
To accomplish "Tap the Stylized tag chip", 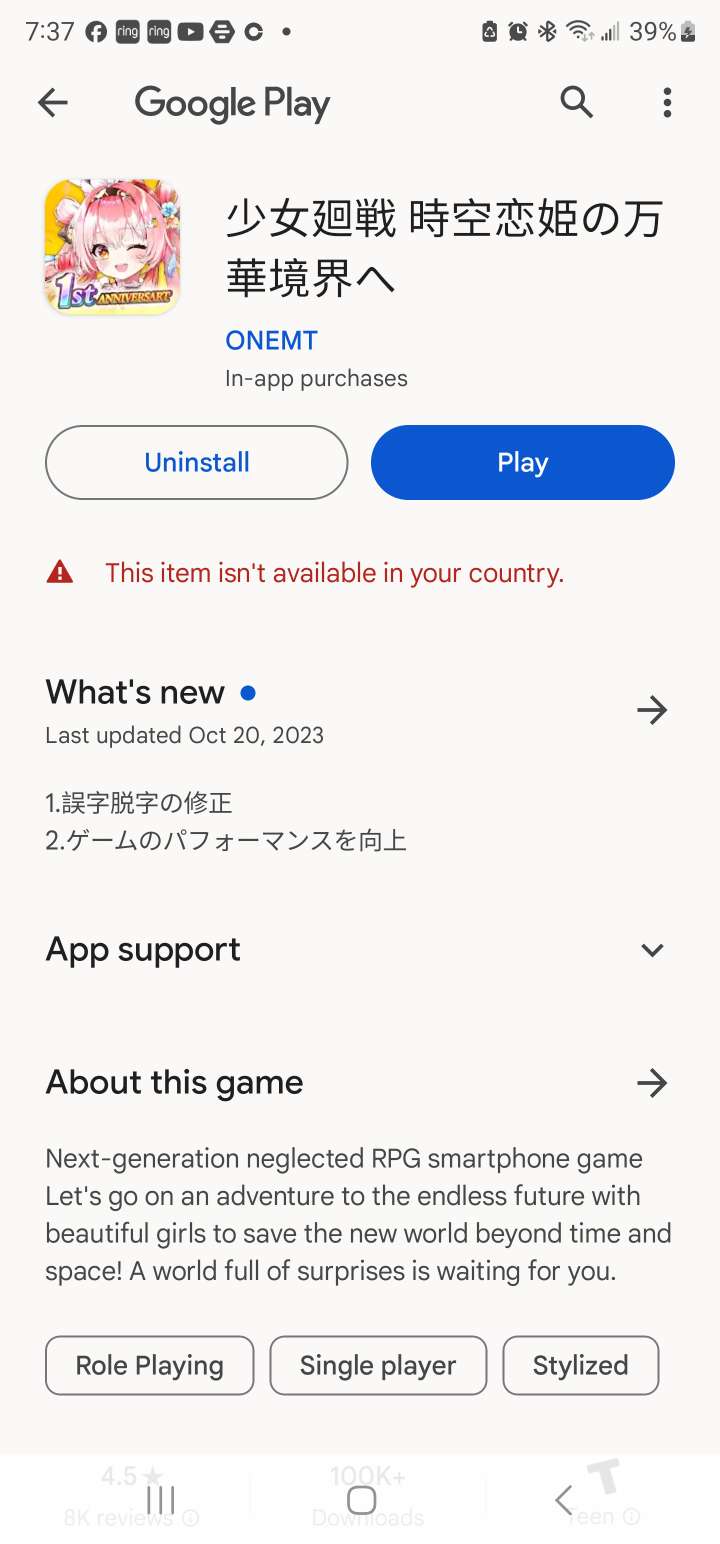I will (580, 1365).
